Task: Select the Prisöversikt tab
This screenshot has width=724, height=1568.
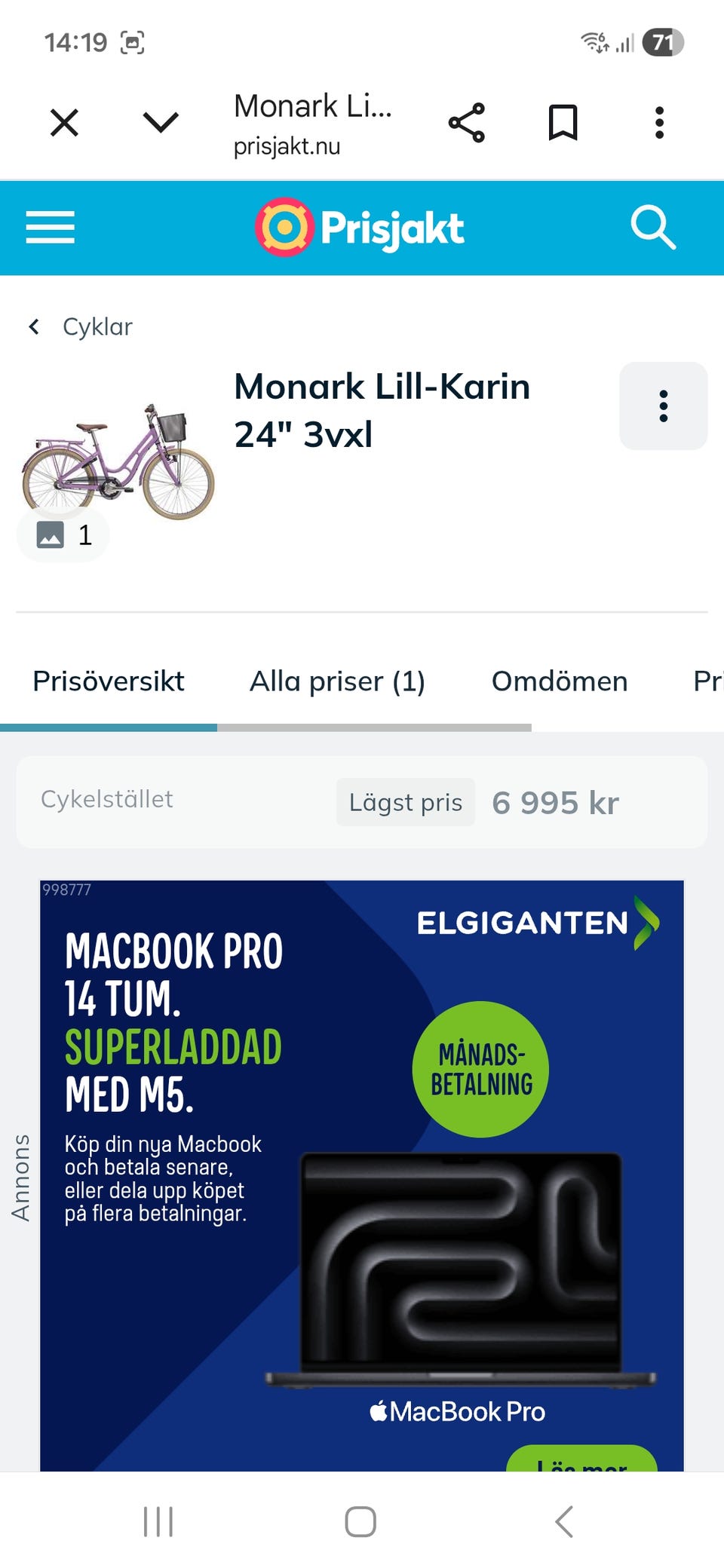Action: [109, 681]
